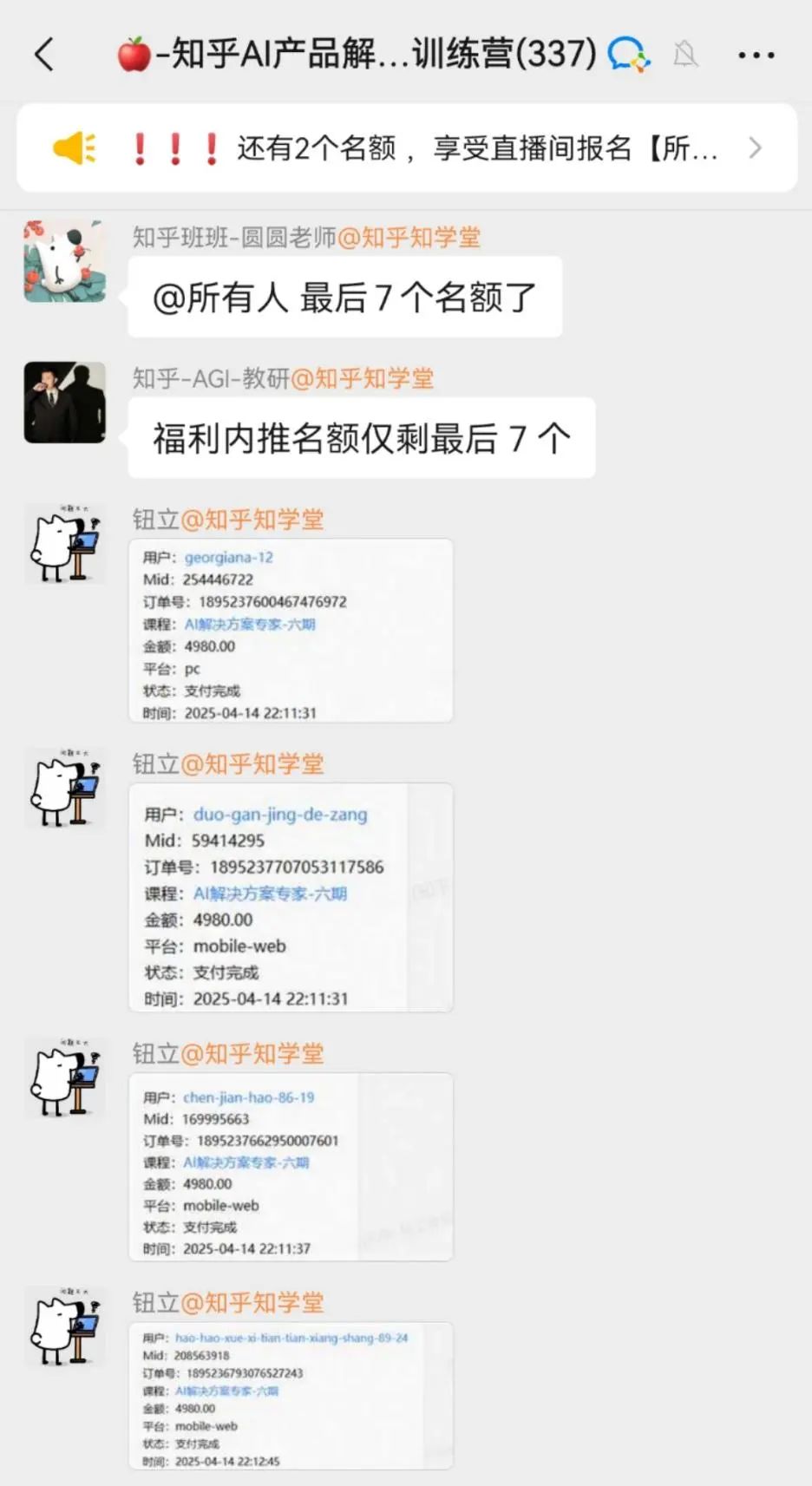Open 知乎-AGI-教研's avatar
This screenshot has width=812, height=1486.
click(x=64, y=403)
